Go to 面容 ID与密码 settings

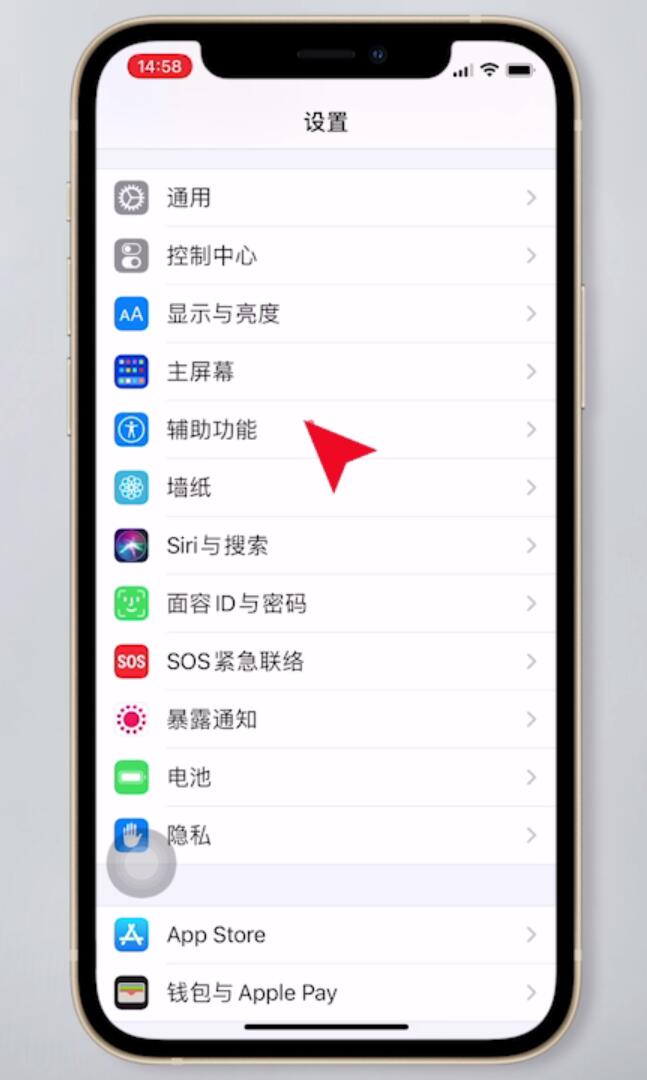point(326,603)
